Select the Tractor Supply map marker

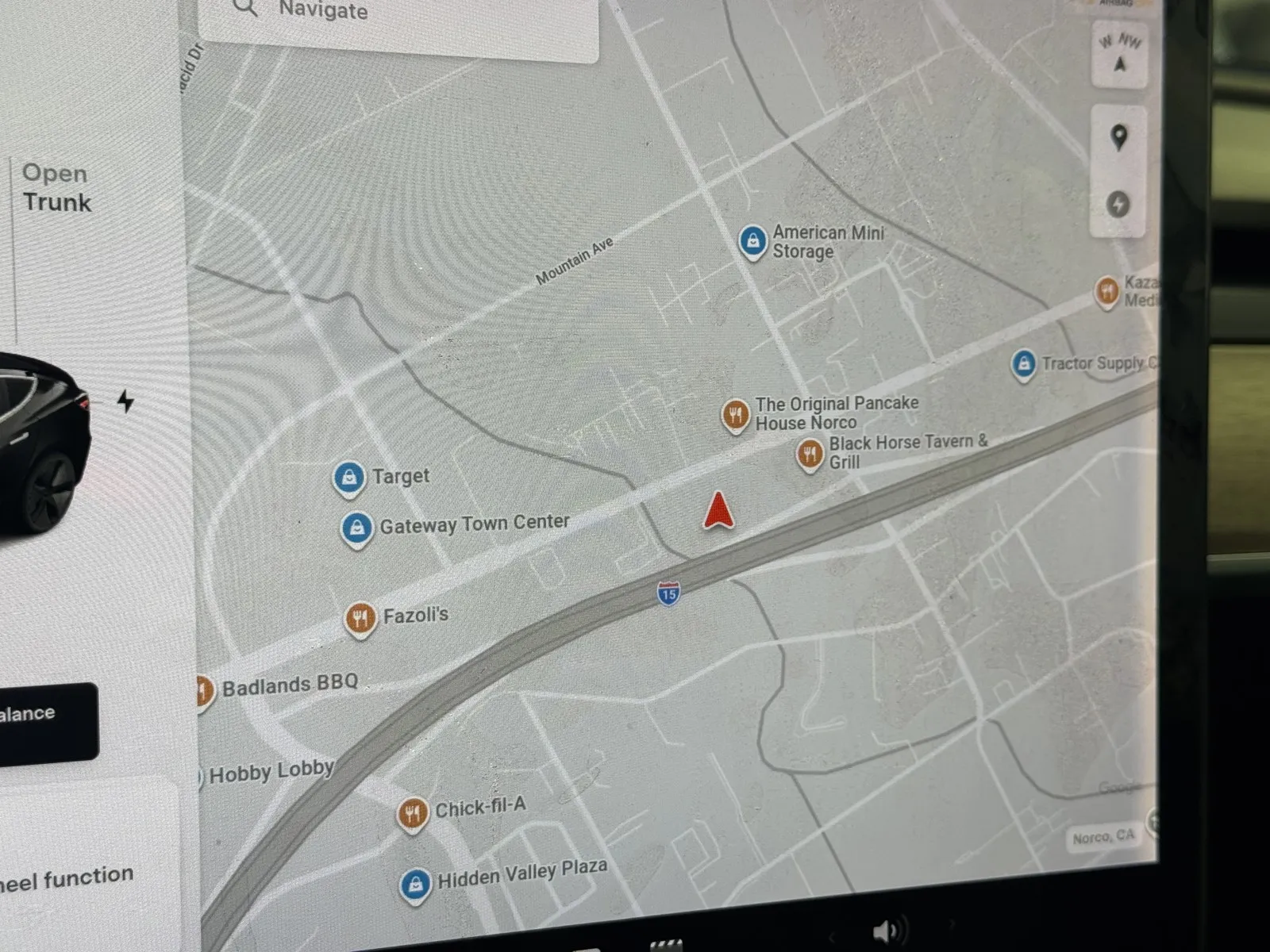(1024, 364)
